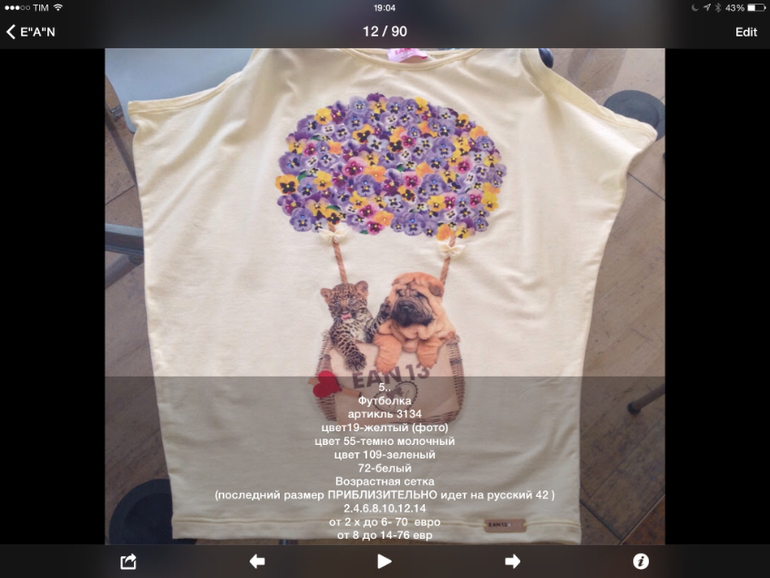Image resolution: width=770 pixels, height=578 pixels.
Task: Tap the Edit button
Action: 746,32
